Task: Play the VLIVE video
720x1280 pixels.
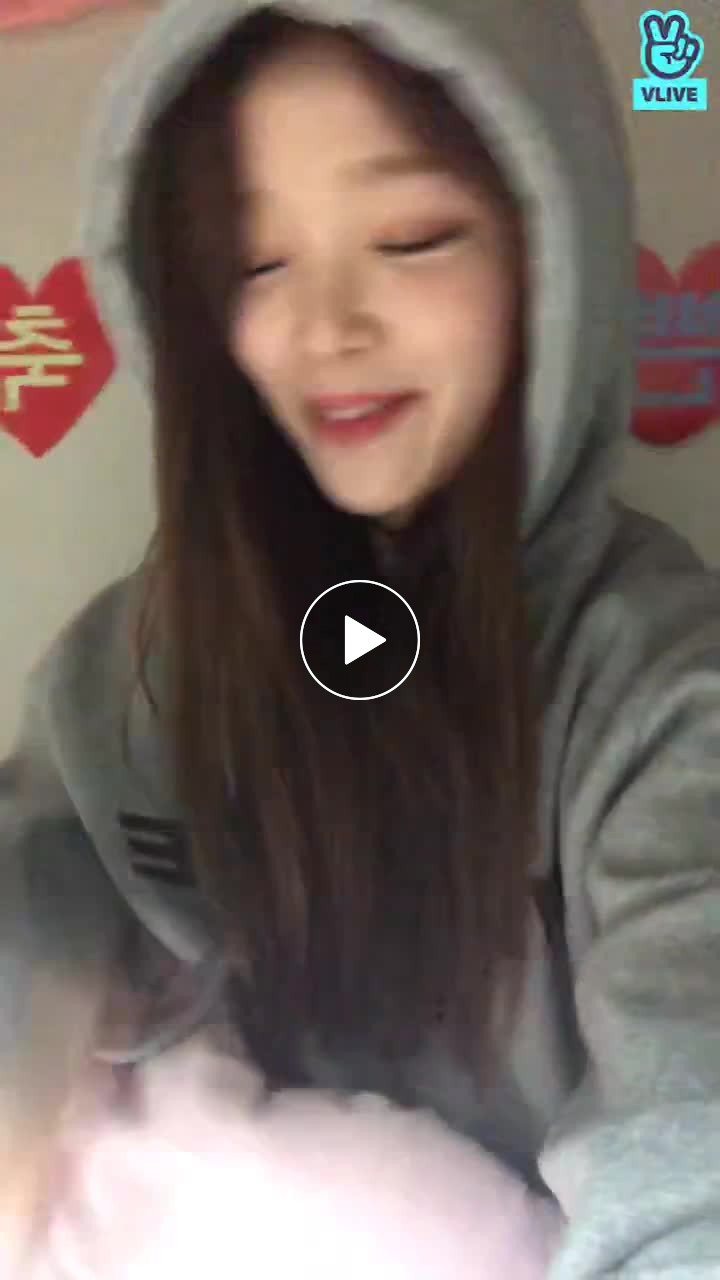Action: (360, 640)
